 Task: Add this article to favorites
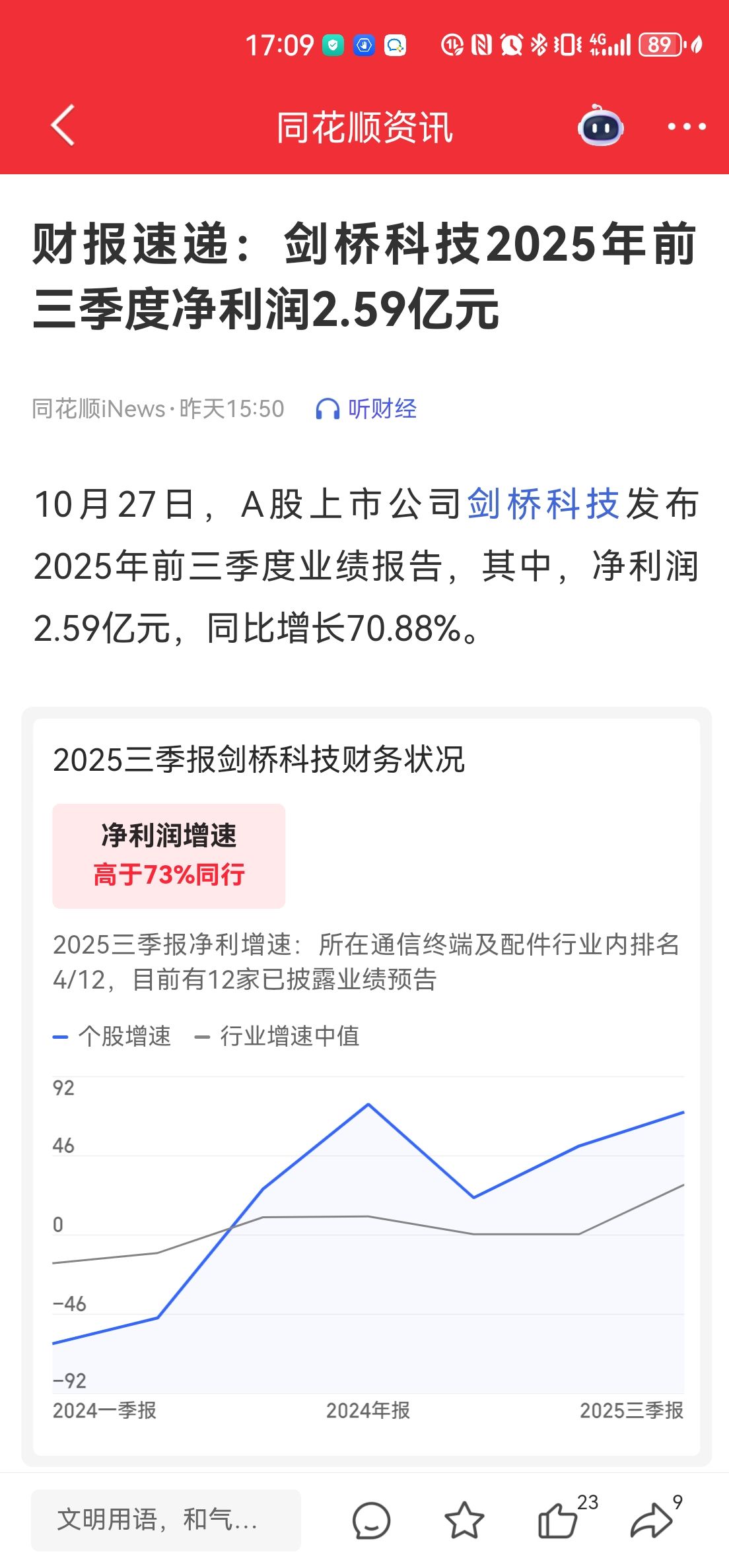coord(464,1520)
